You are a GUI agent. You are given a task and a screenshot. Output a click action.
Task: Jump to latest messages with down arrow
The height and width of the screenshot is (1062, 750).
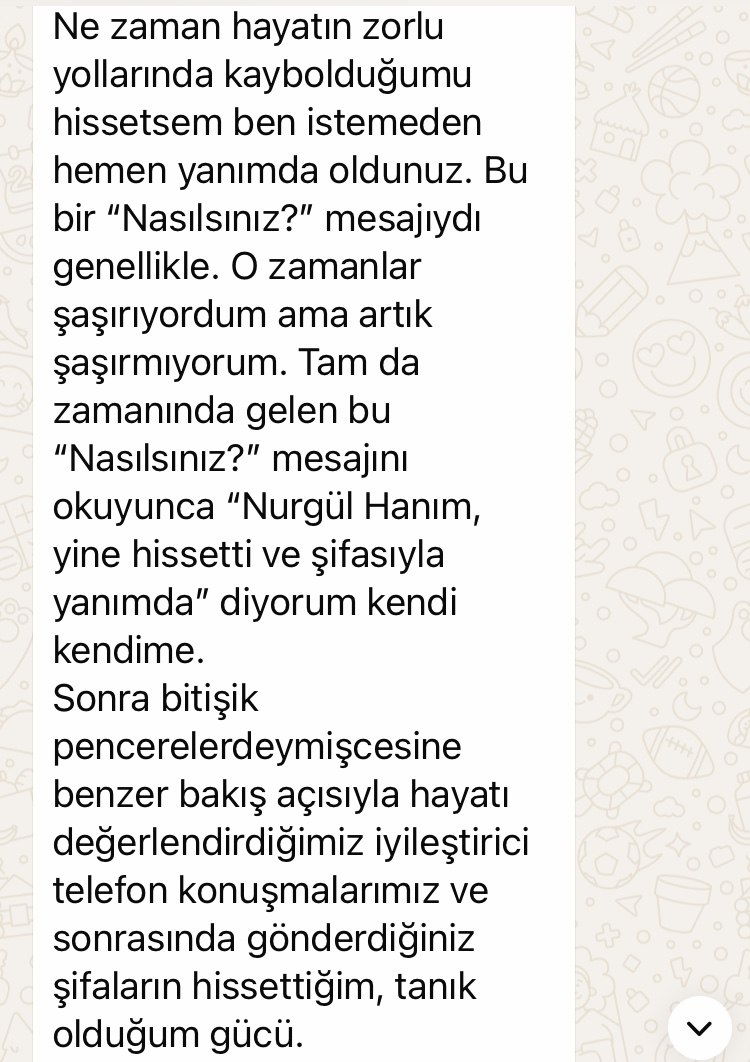699,1028
